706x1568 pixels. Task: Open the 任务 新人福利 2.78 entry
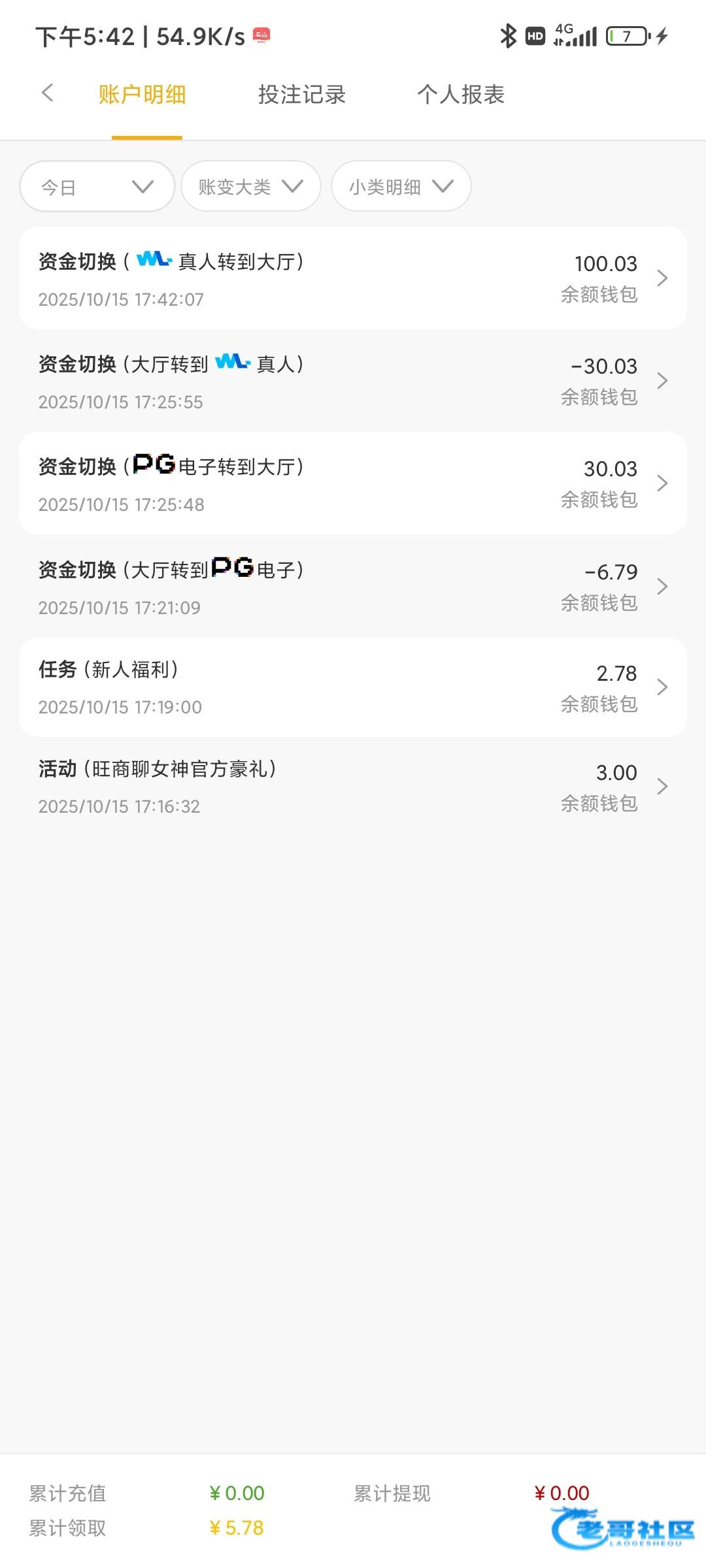pyautogui.click(x=353, y=687)
